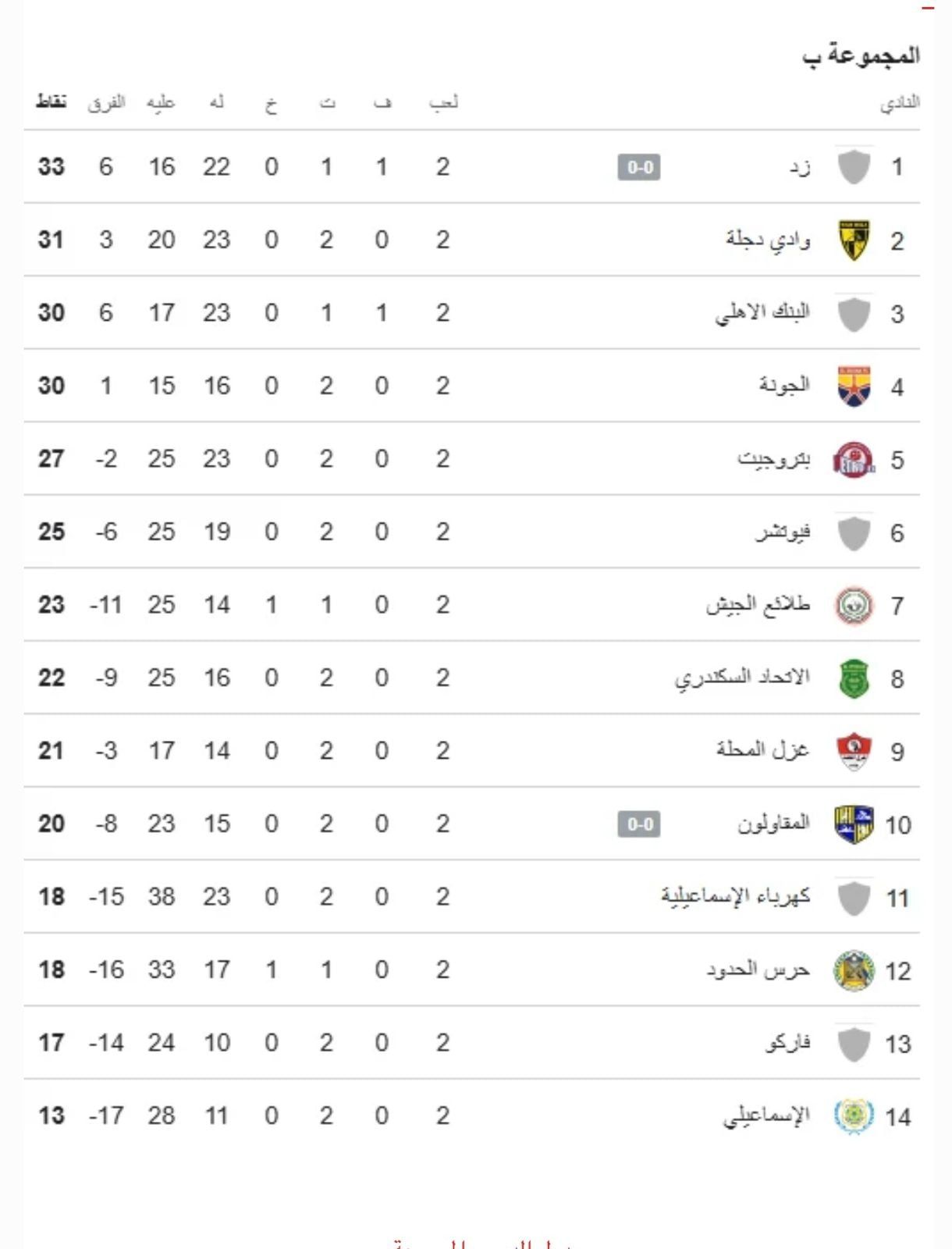Open the الإسماعيلي team row
The height and width of the screenshot is (1249, 952).
coord(766,1116)
